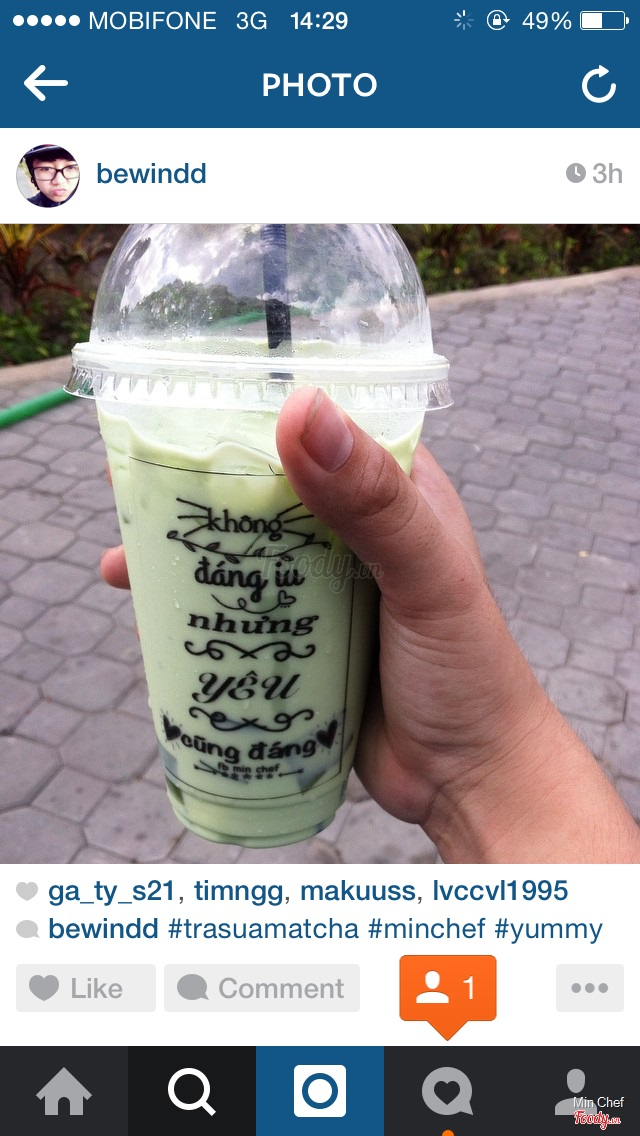This screenshot has width=640, height=1136.
Task: Switch to the Home feed tab
Action: pyautogui.click(x=64, y=1091)
